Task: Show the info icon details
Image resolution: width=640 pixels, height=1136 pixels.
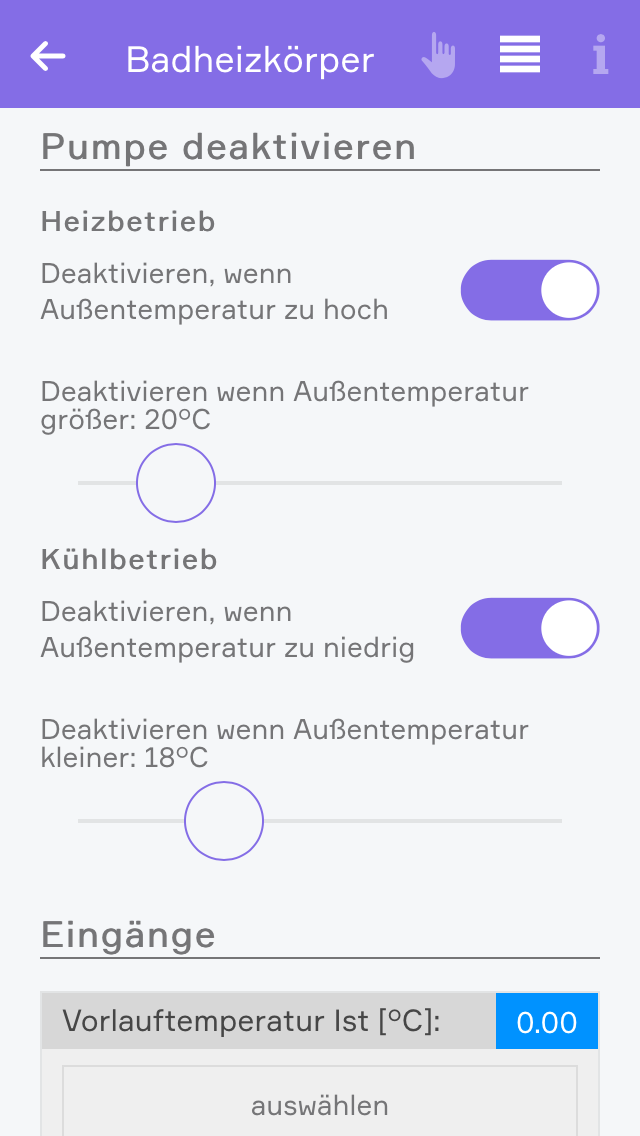Action: pos(600,56)
